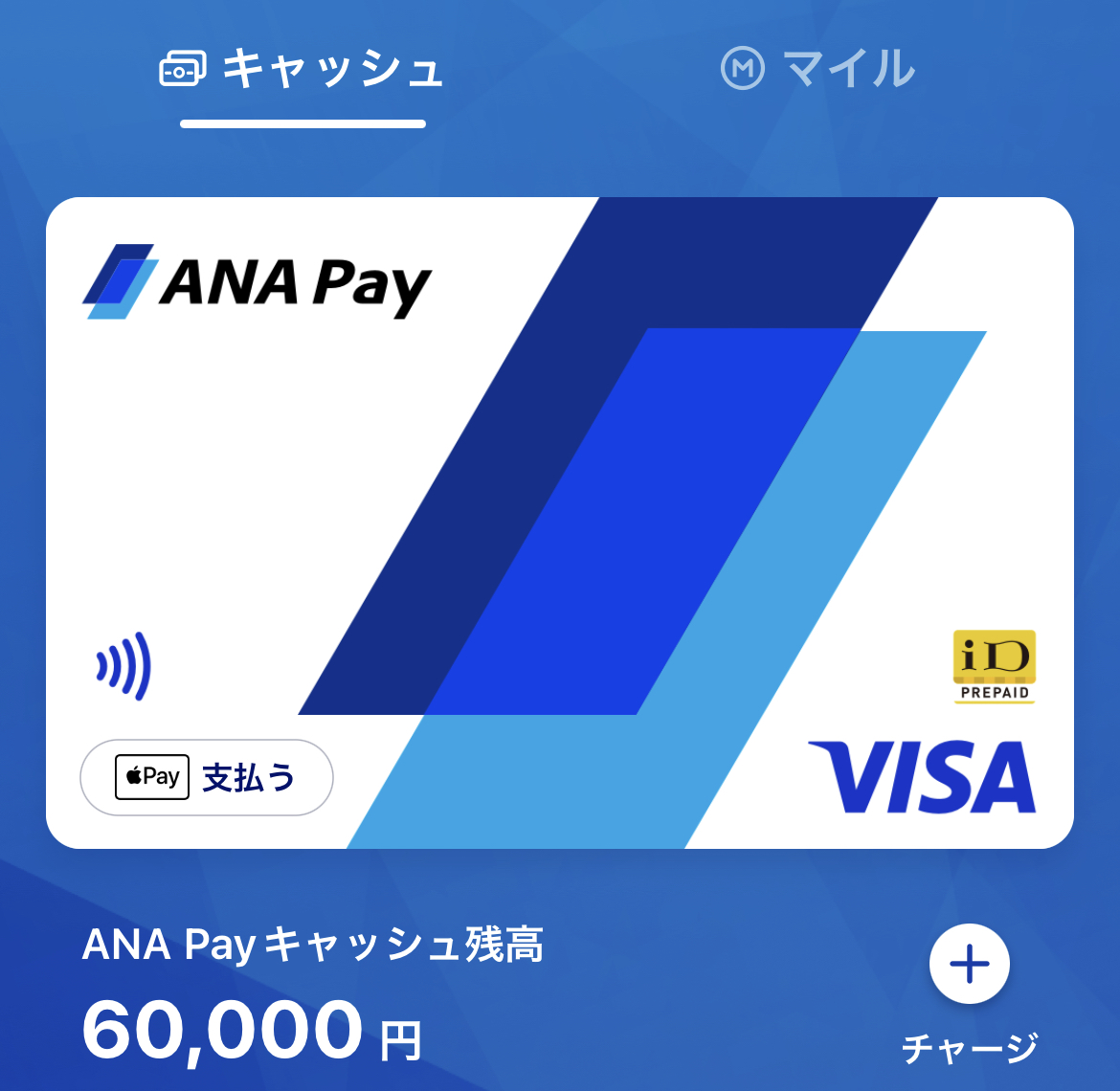The image size is (1120, 1091).
Task: Select the キャッシュ tab
Action: [302, 70]
